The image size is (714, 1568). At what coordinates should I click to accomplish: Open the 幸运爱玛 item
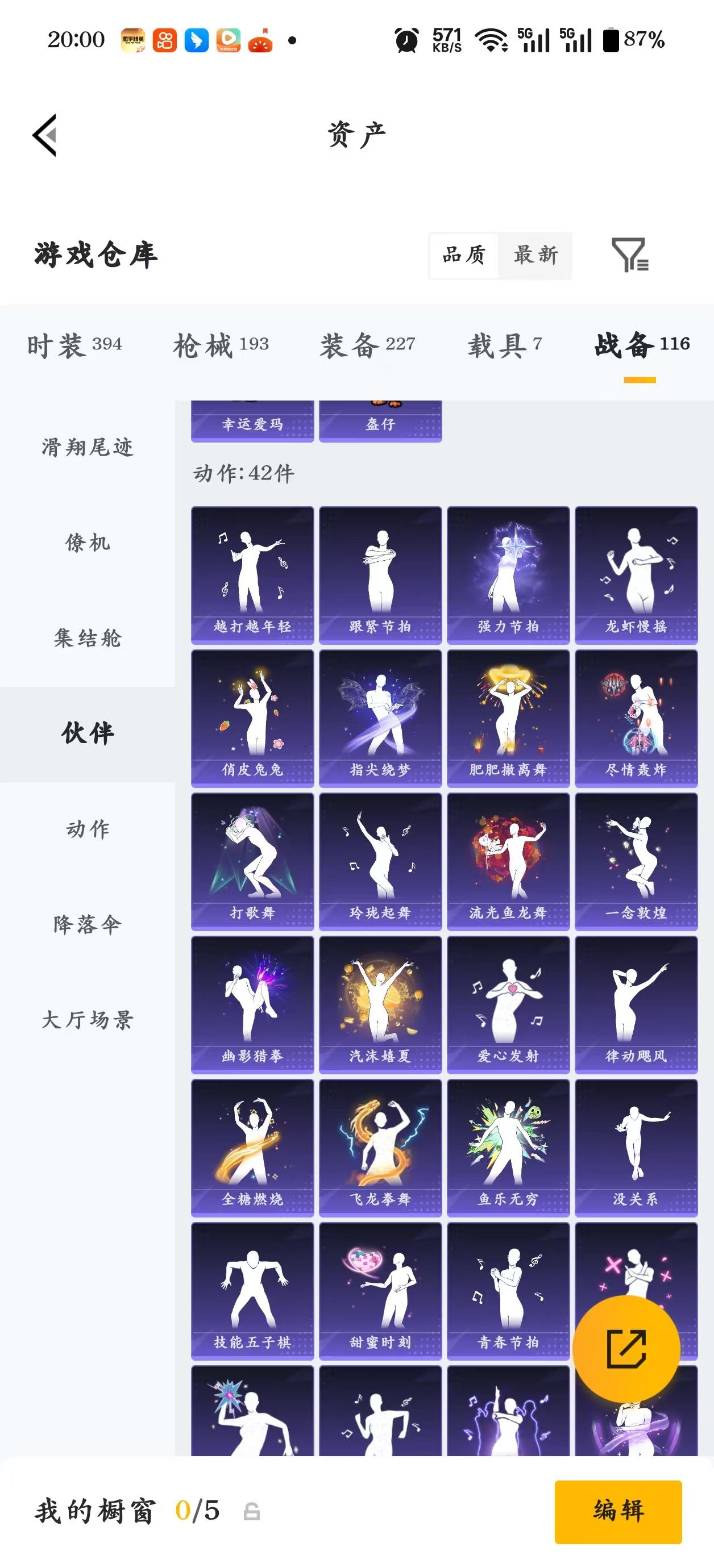(x=252, y=423)
